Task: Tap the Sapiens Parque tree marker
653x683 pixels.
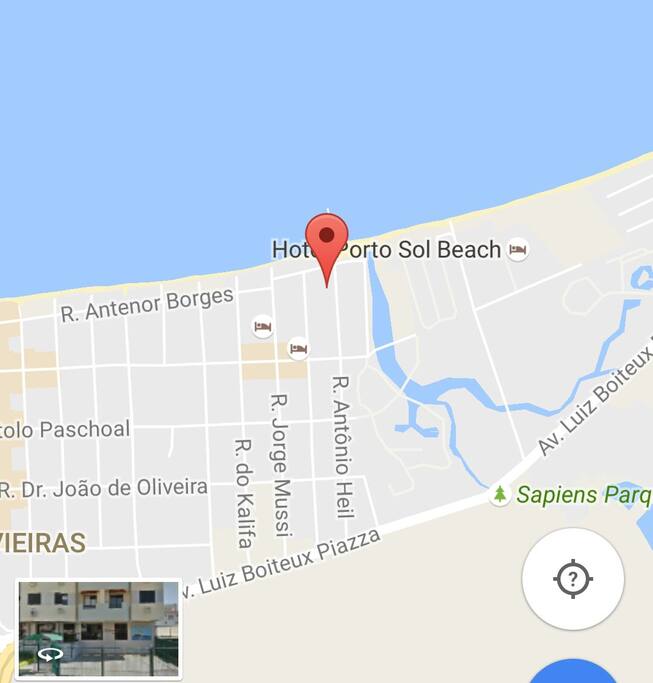Action: [499, 494]
